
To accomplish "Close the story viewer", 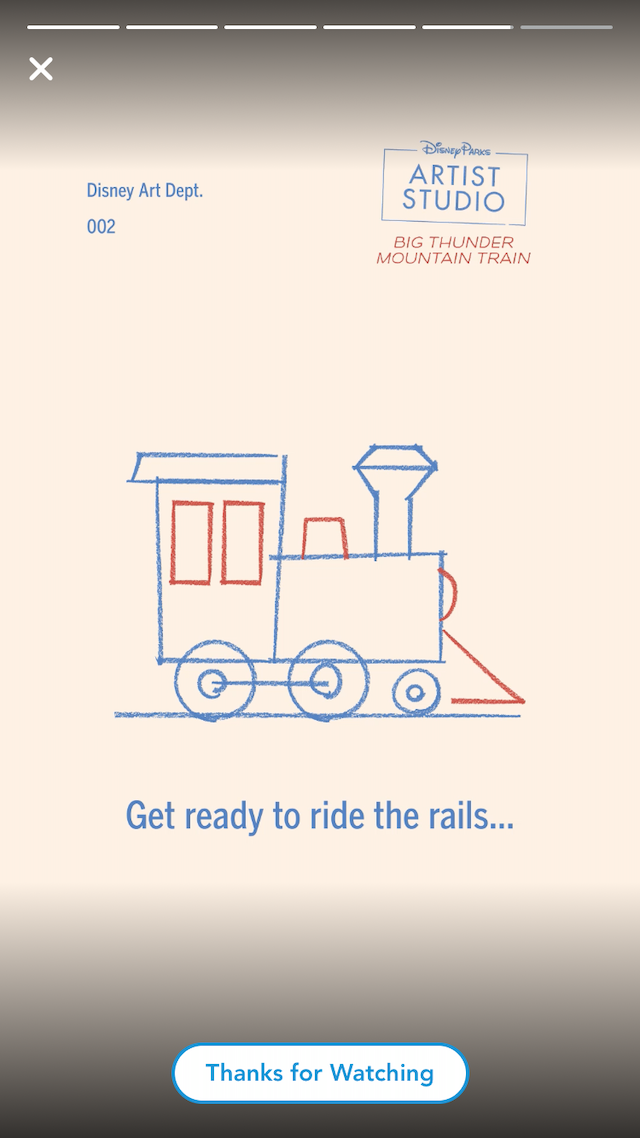I will pos(41,69).
